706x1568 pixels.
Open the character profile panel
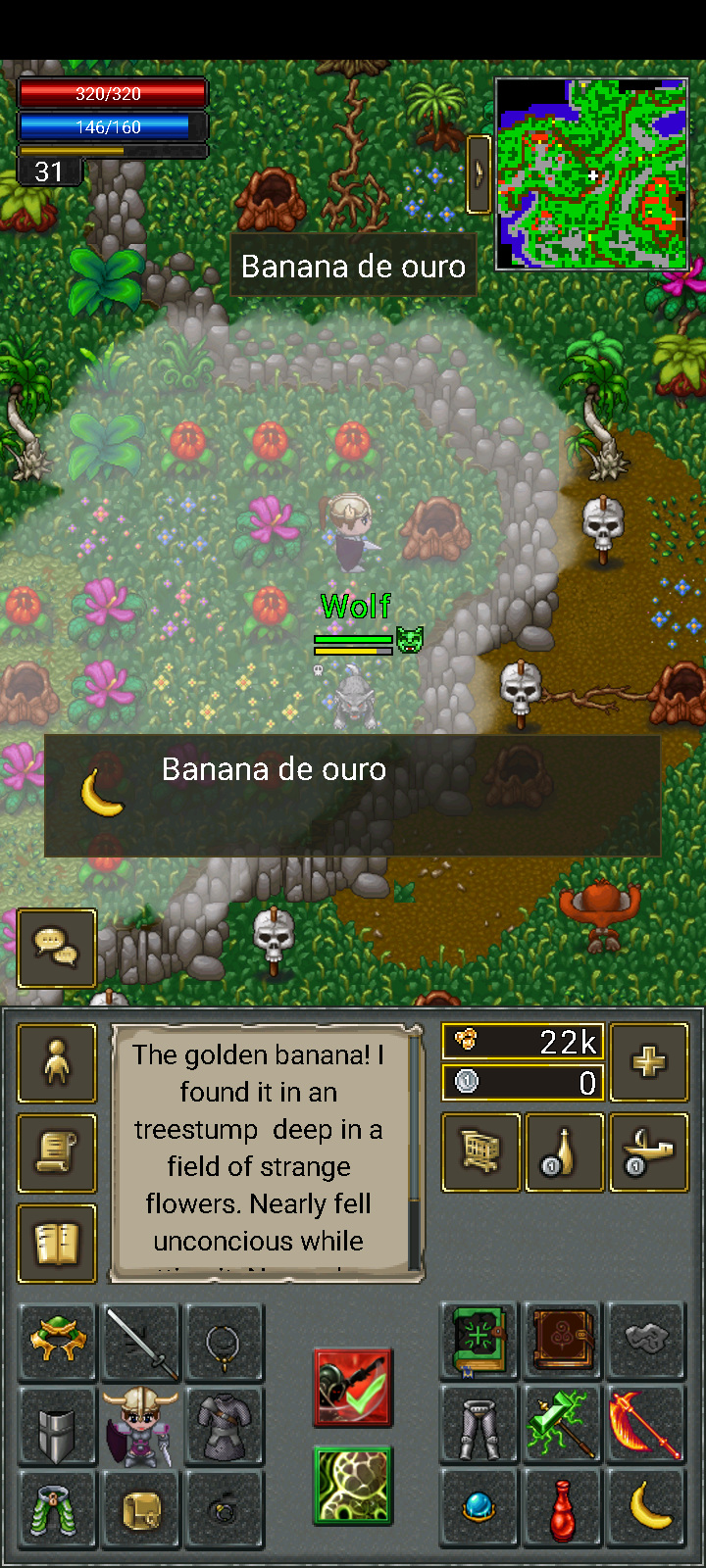(x=56, y=1063)
